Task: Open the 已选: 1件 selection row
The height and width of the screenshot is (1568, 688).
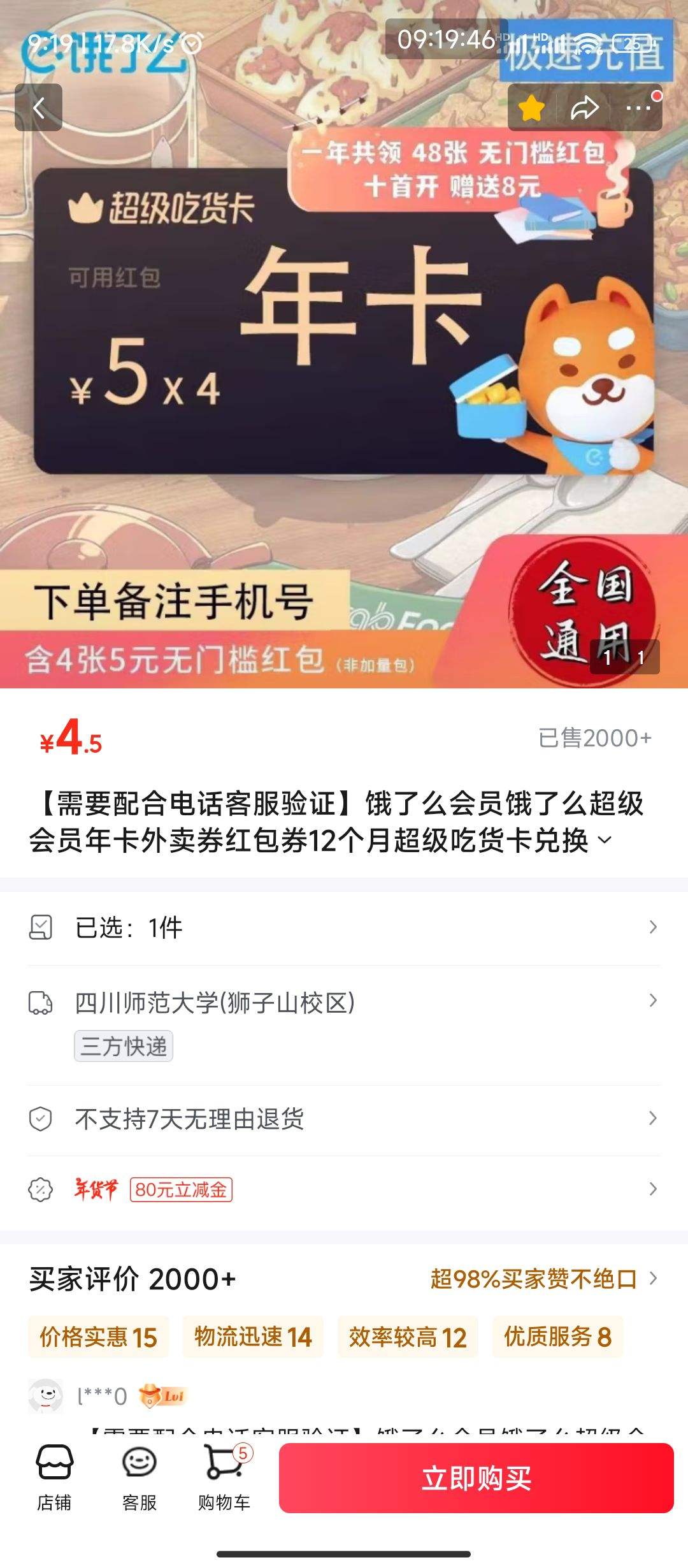Action: coord(344,927)
